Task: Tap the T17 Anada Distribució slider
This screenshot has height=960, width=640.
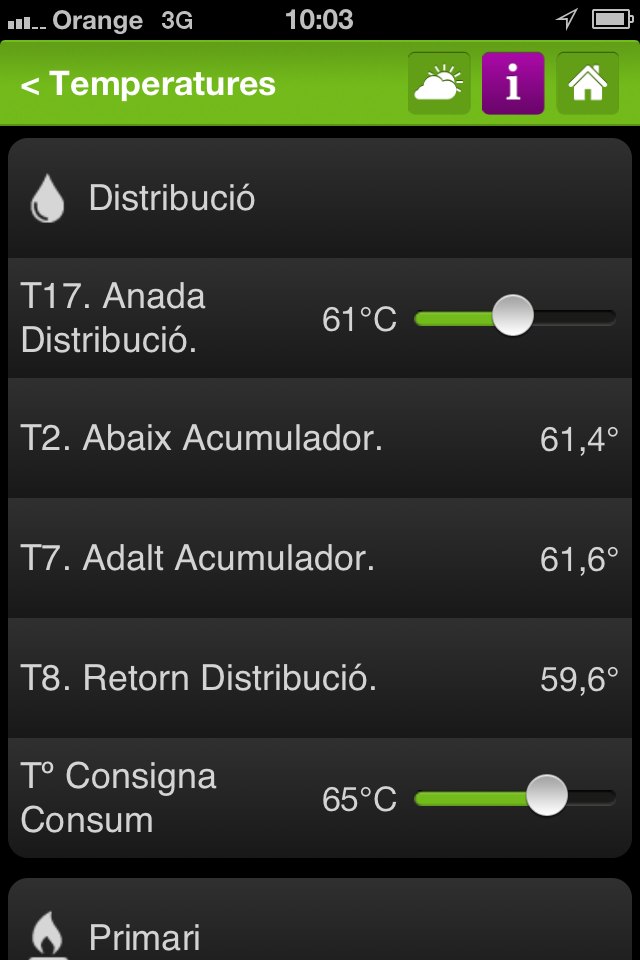Action: 514,318
